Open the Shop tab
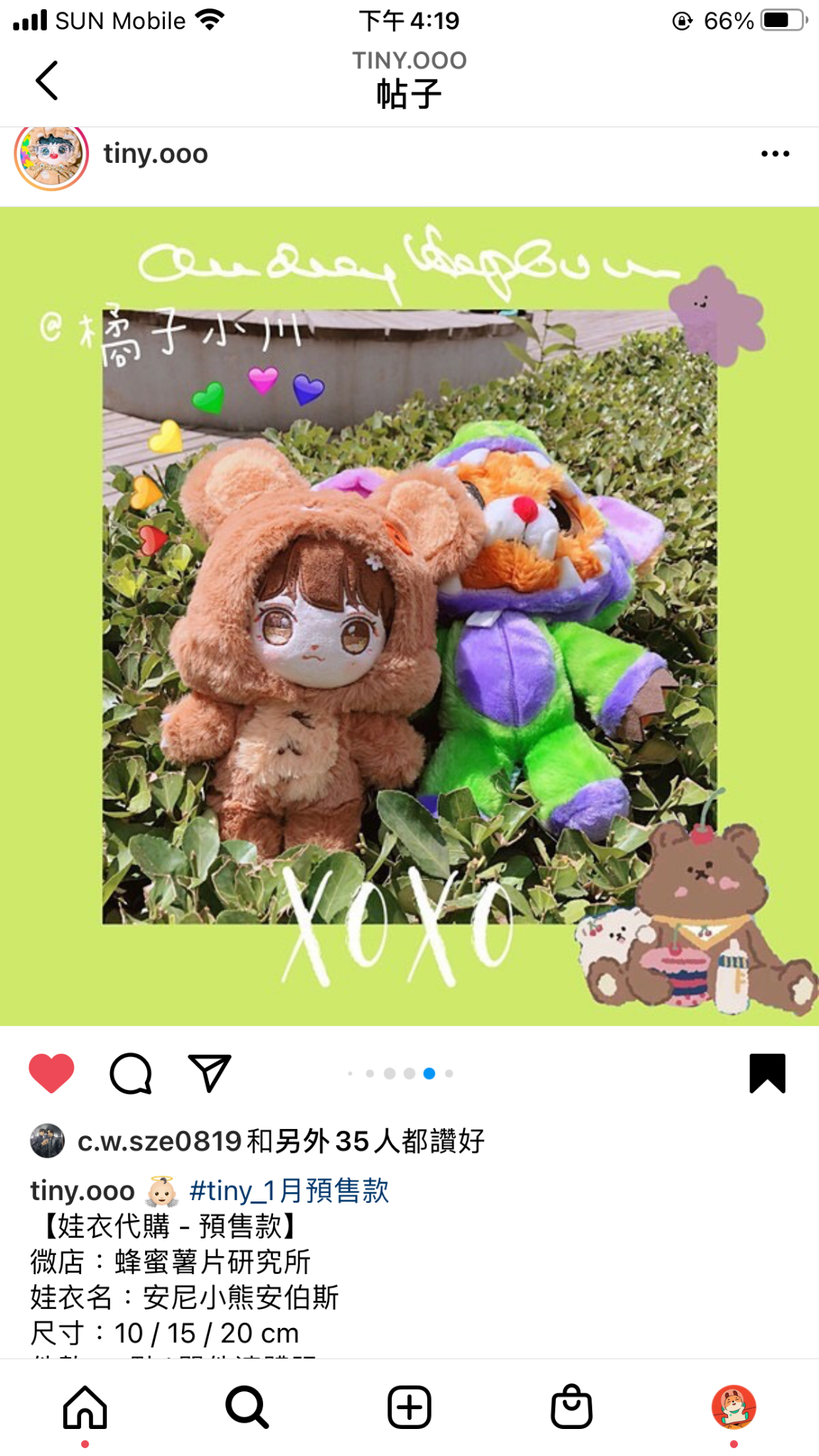The height and width of the screenshot is (1456, 819). tap(572, 1406)
